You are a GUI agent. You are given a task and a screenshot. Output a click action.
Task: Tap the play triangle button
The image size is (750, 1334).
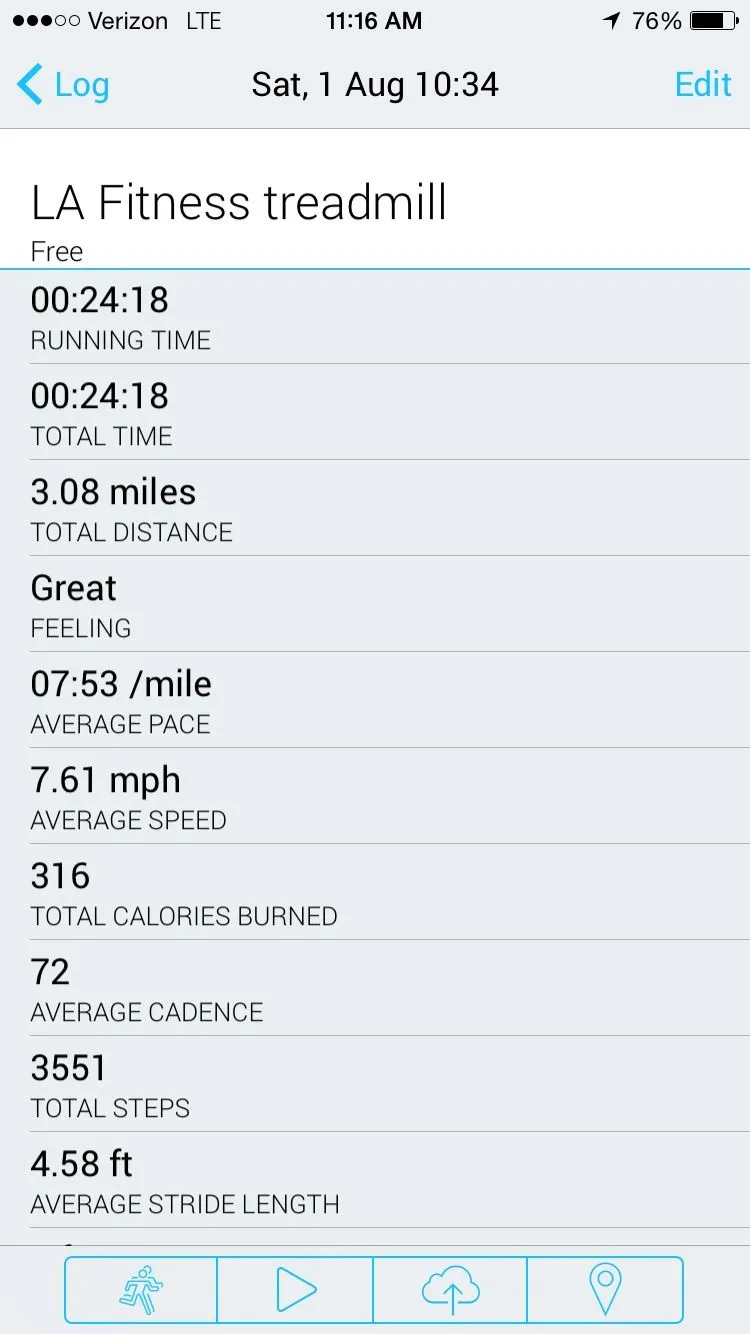pyautogui.click(x=295, y=1290)
